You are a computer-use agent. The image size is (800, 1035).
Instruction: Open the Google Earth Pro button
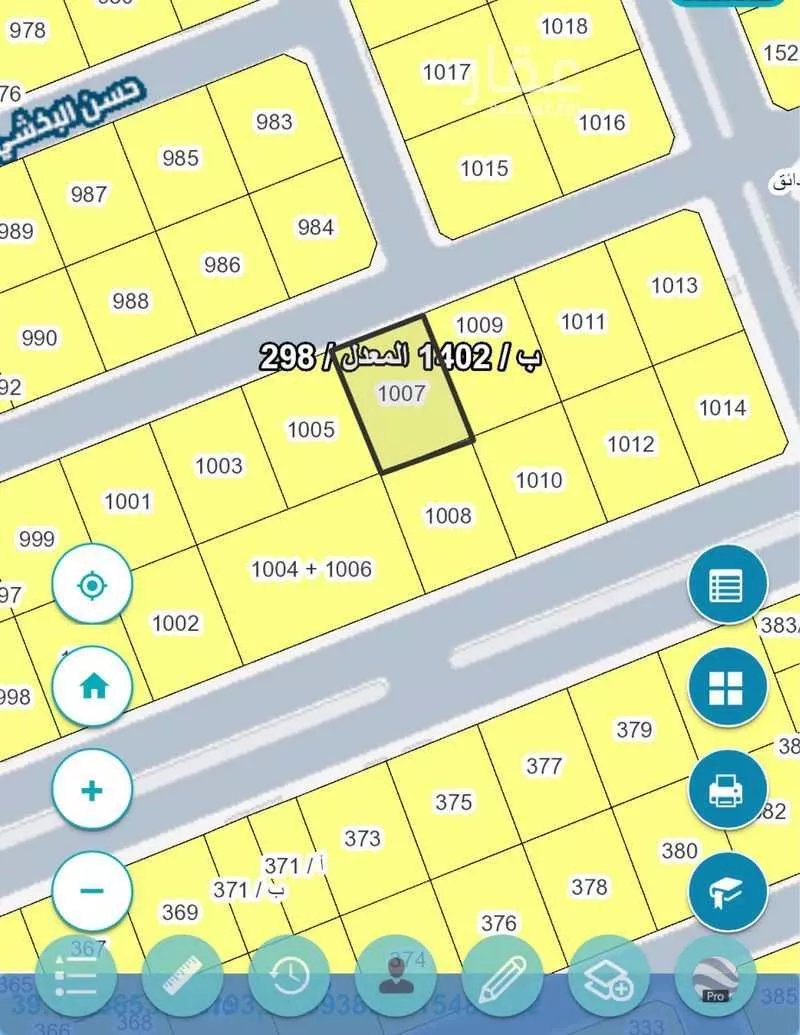click(715, 976)
